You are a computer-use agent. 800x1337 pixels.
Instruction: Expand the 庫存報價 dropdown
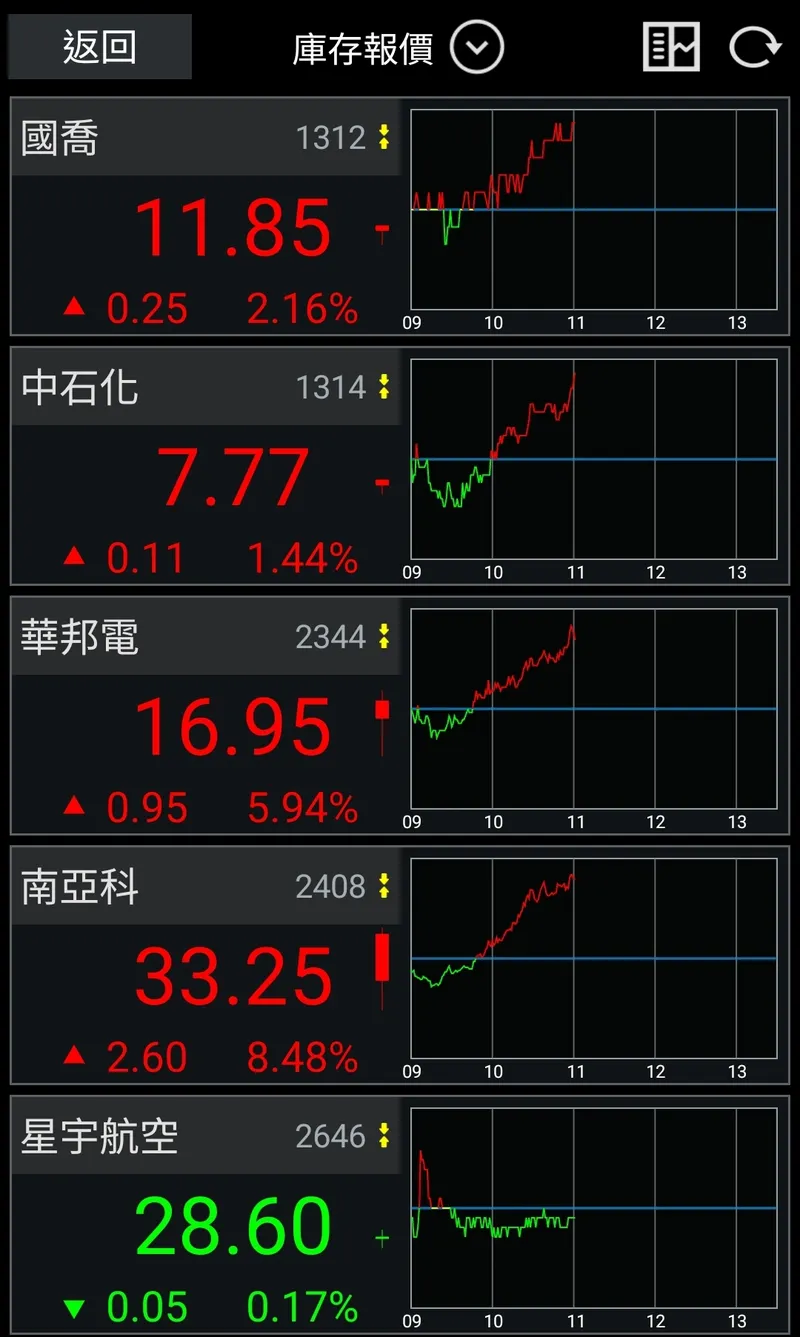click(x=476, y=47)
